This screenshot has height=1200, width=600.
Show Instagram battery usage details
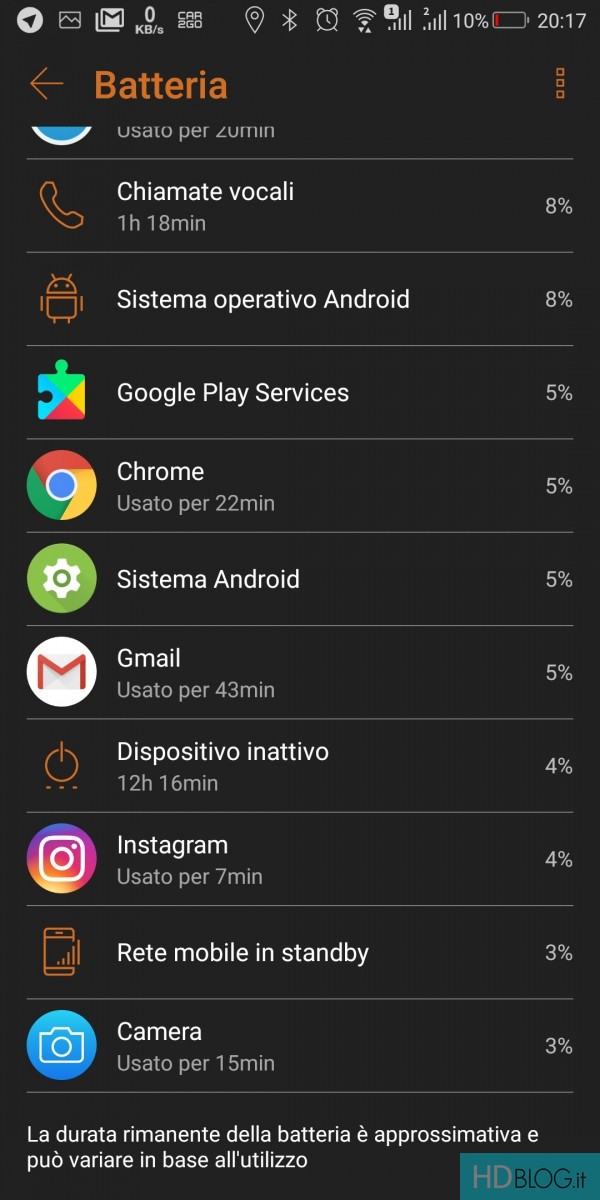[300, 859]
